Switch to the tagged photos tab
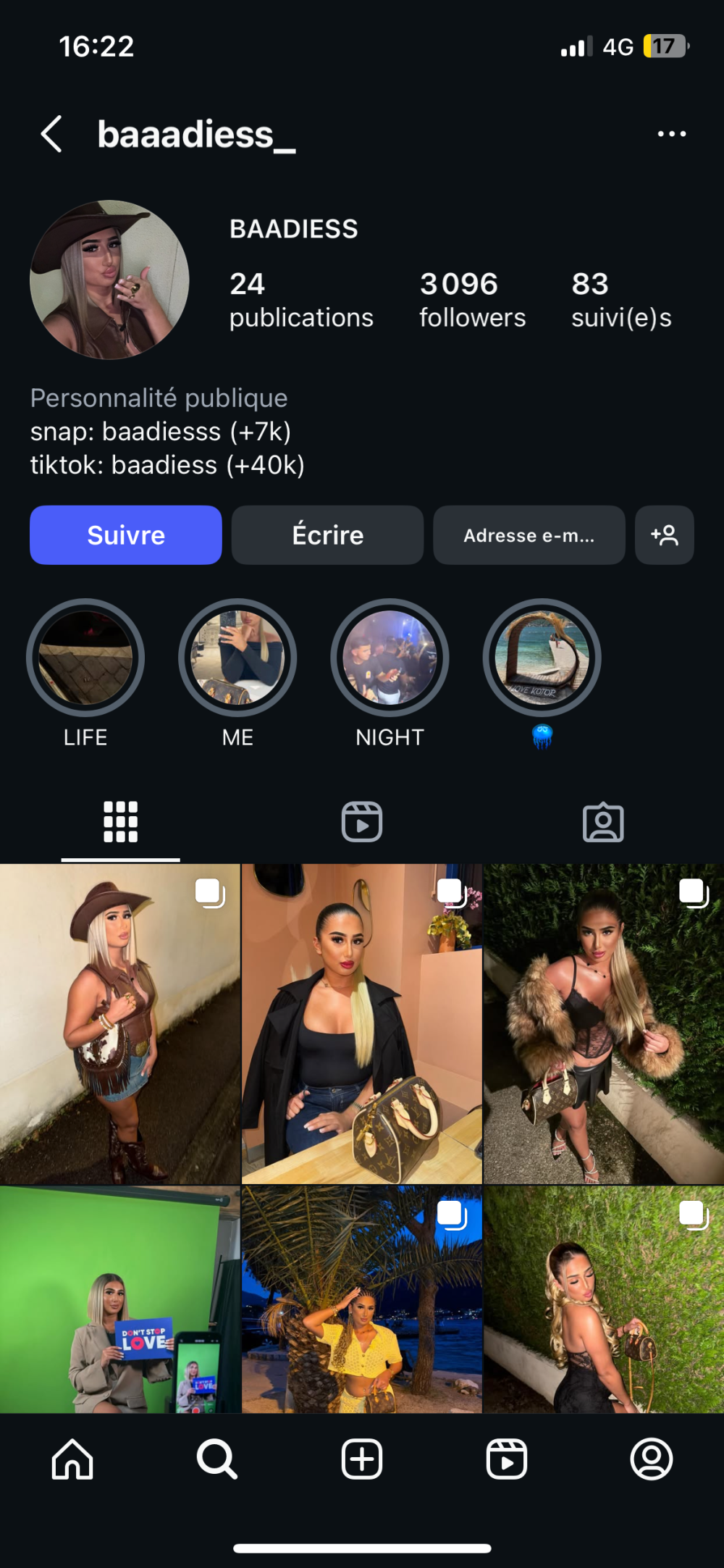724x1568 pixels. point(603,822)
